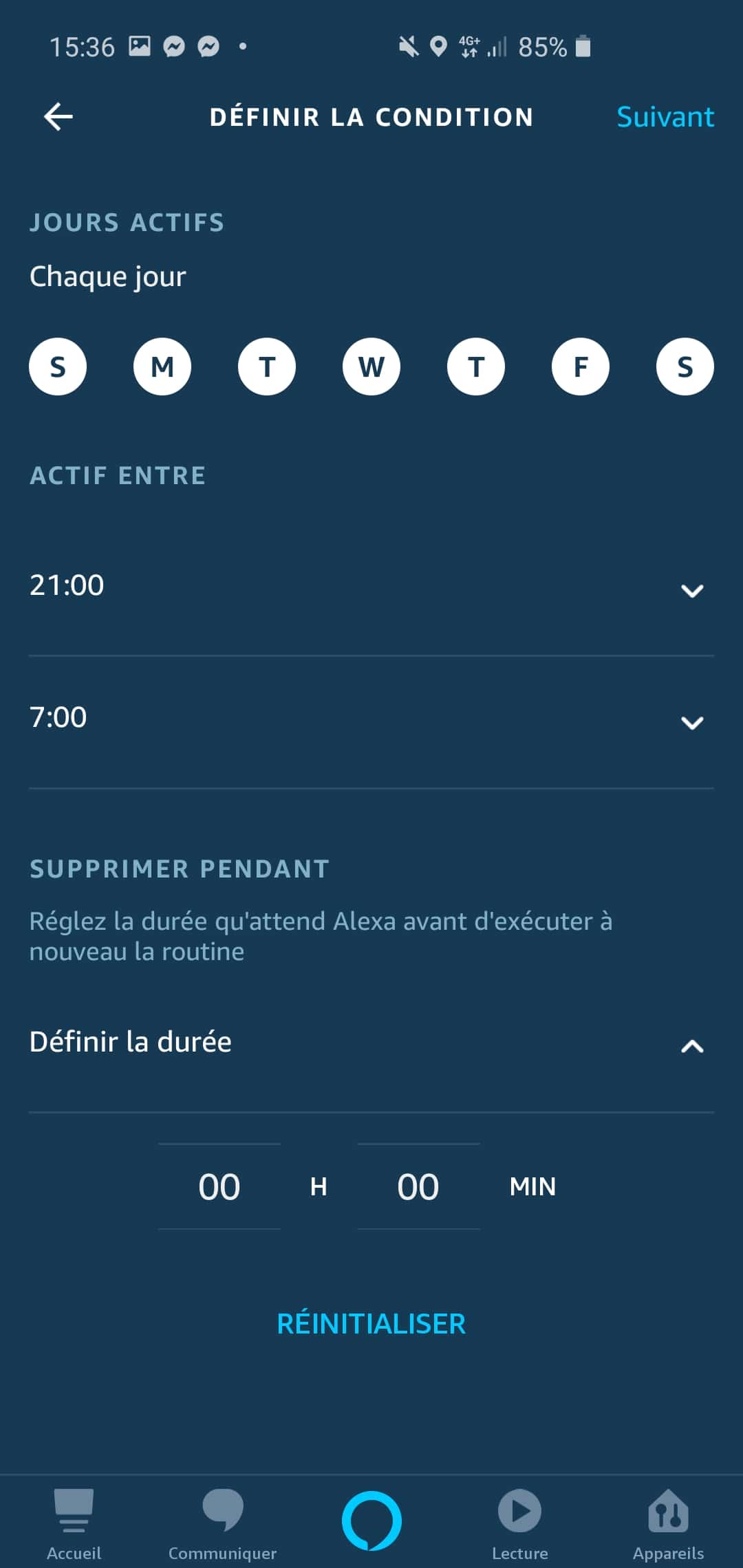This screenshot has width=743, height=1568.
Task: Open the Communiquer tab
Action: [x=223, y=1523]
